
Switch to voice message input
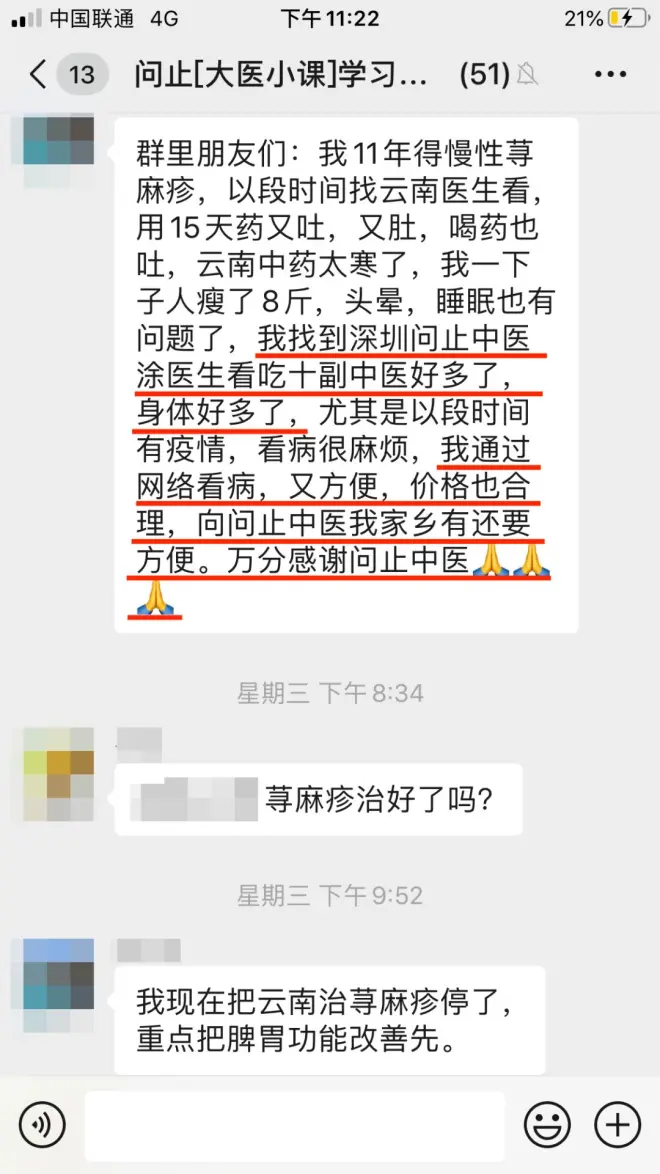tap(42, 1125)
